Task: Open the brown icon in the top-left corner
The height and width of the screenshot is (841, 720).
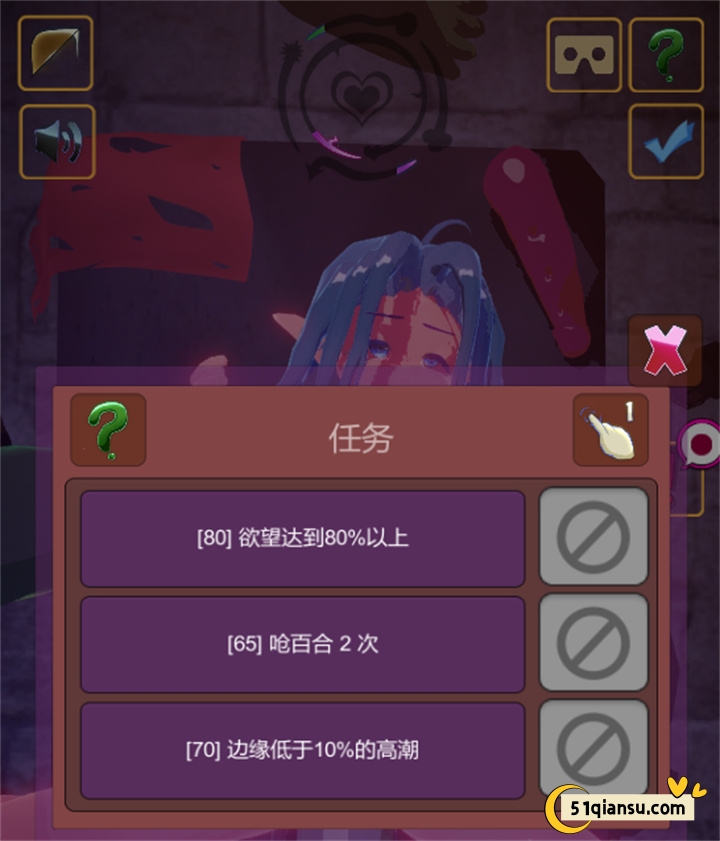Action: tap(56, 53)
